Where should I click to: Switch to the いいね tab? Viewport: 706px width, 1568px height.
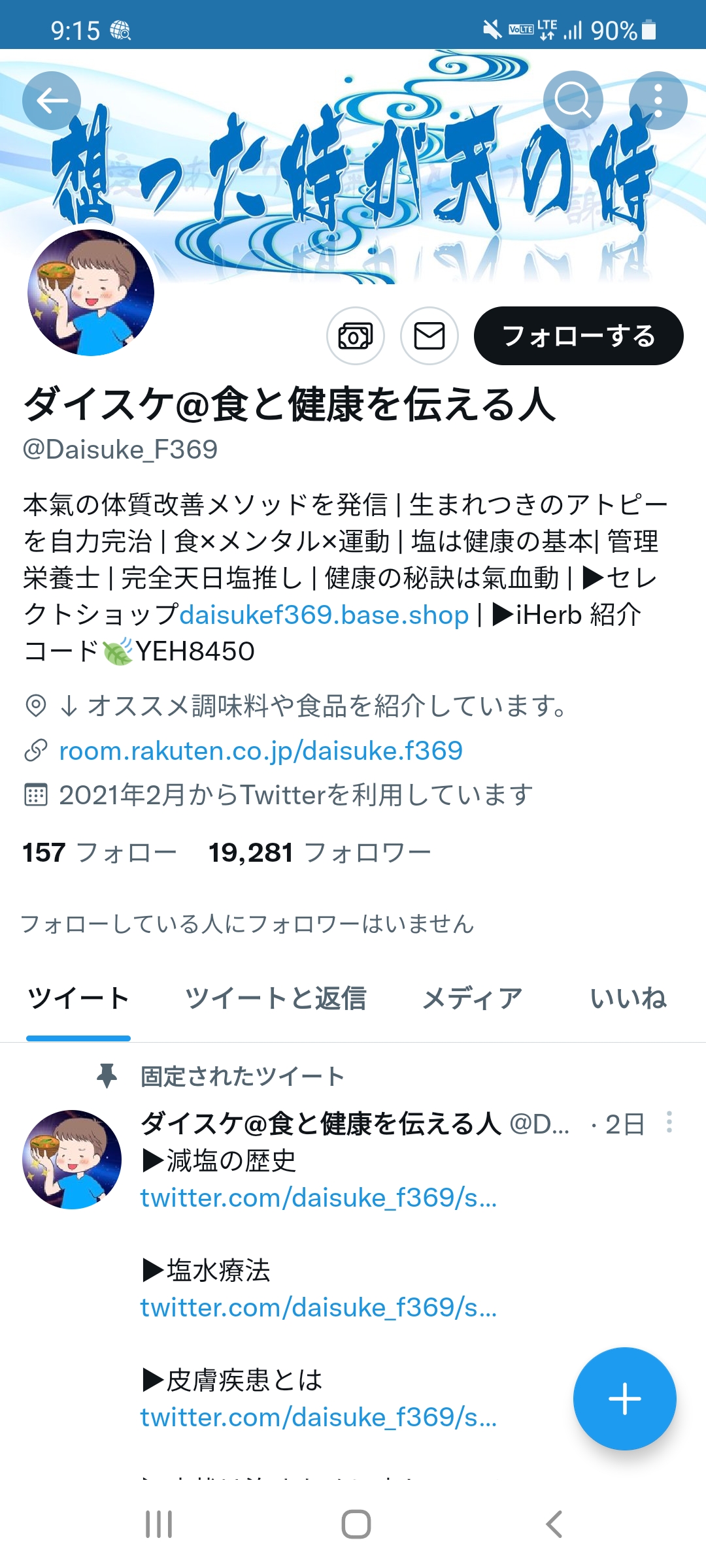point(628,999)
